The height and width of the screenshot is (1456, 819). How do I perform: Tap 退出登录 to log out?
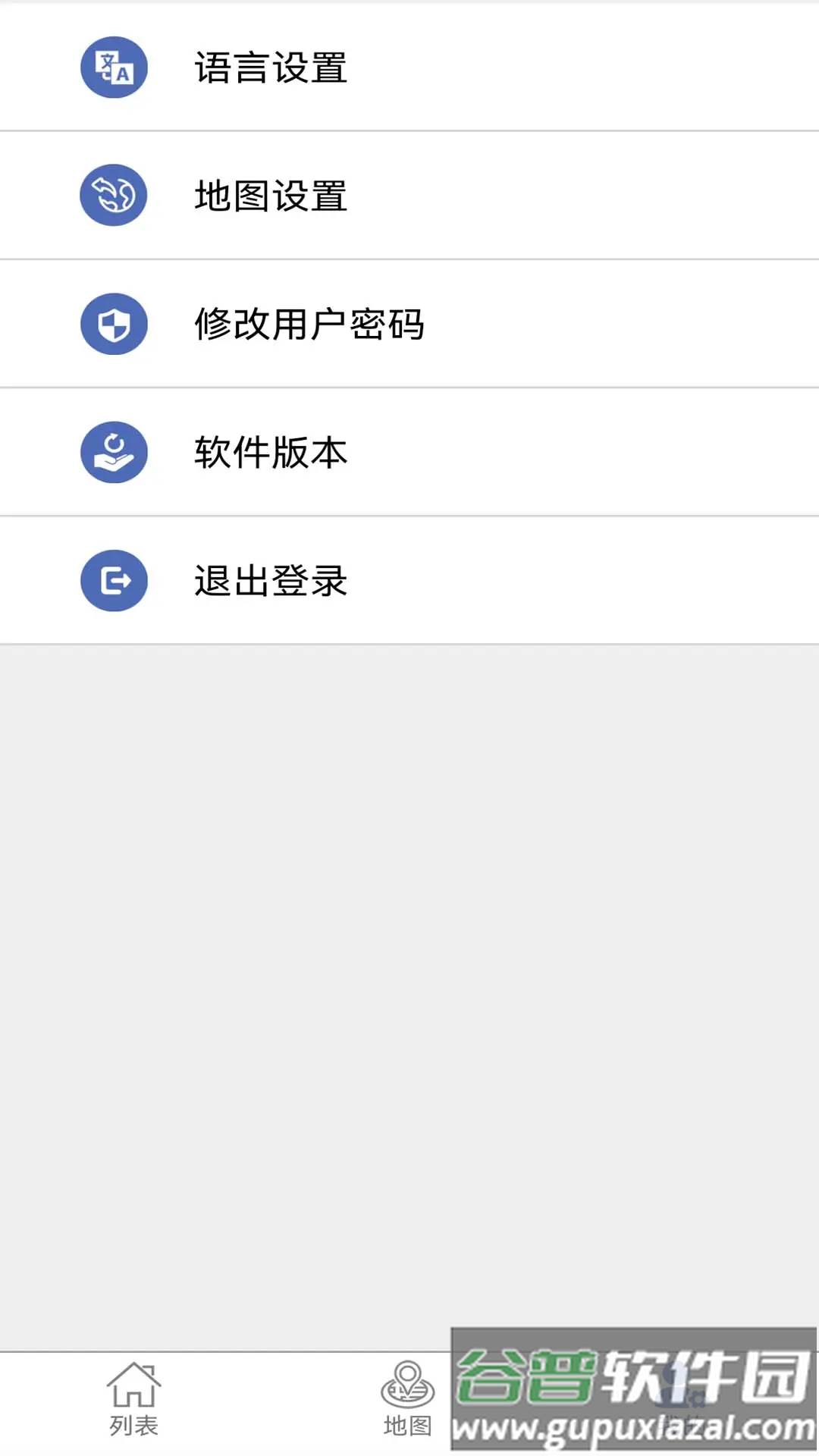271,581
